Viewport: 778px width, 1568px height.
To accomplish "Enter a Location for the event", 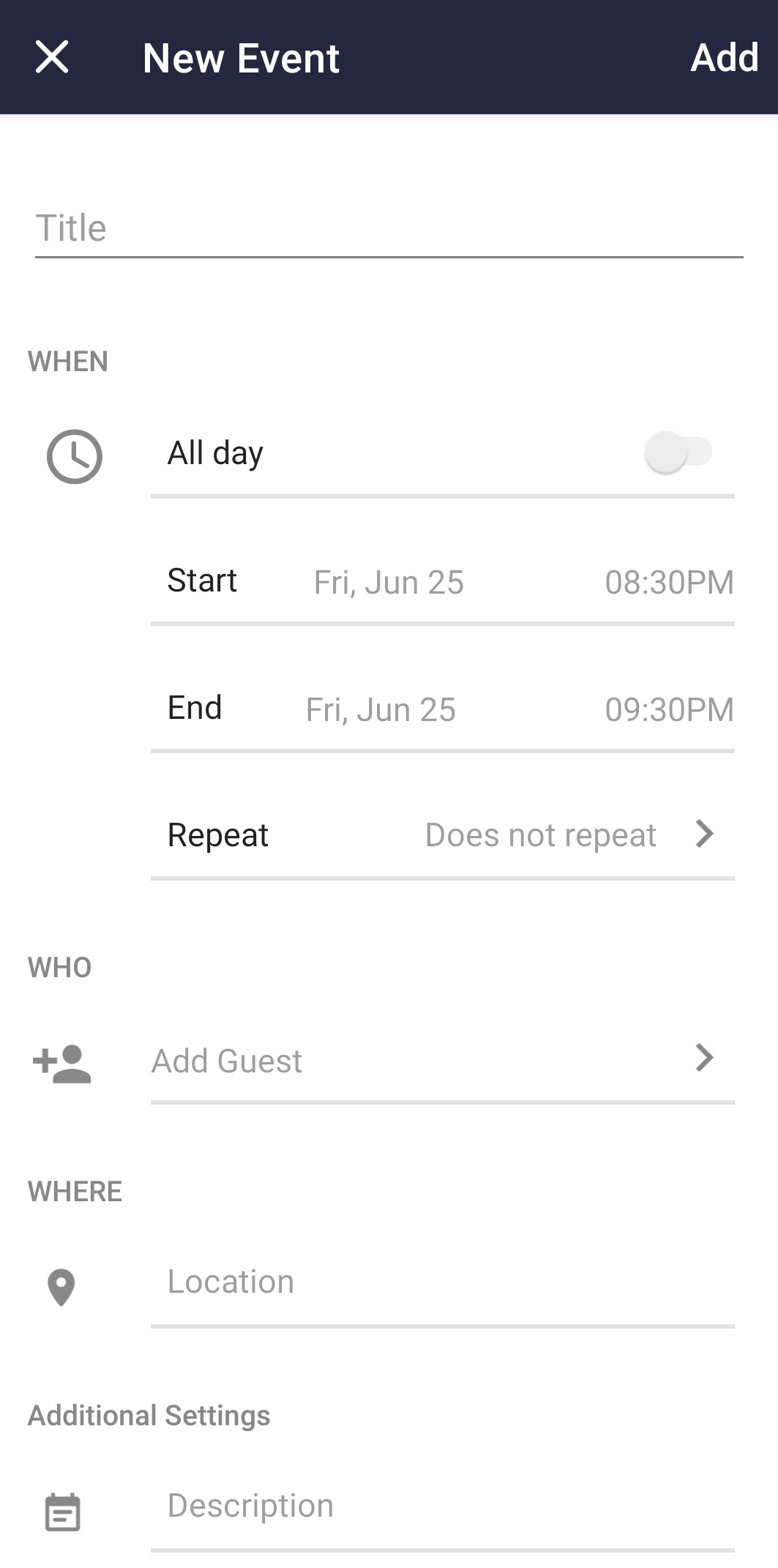I will pos(442,1283).
